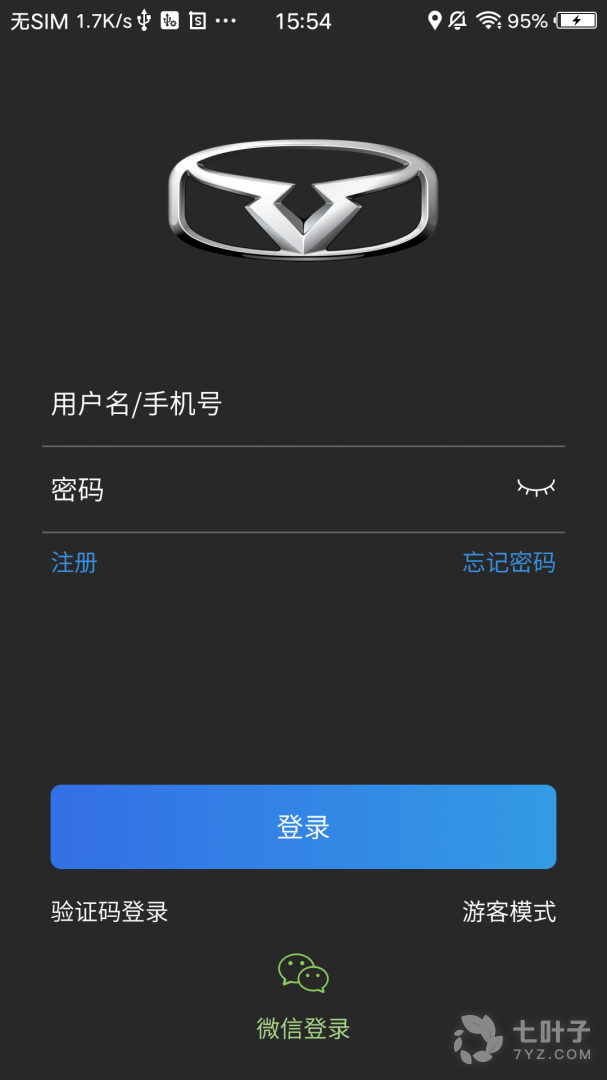Enter 游客模式 guest mode
Screen dimensions: 607x1080
(x=508, y=912)
